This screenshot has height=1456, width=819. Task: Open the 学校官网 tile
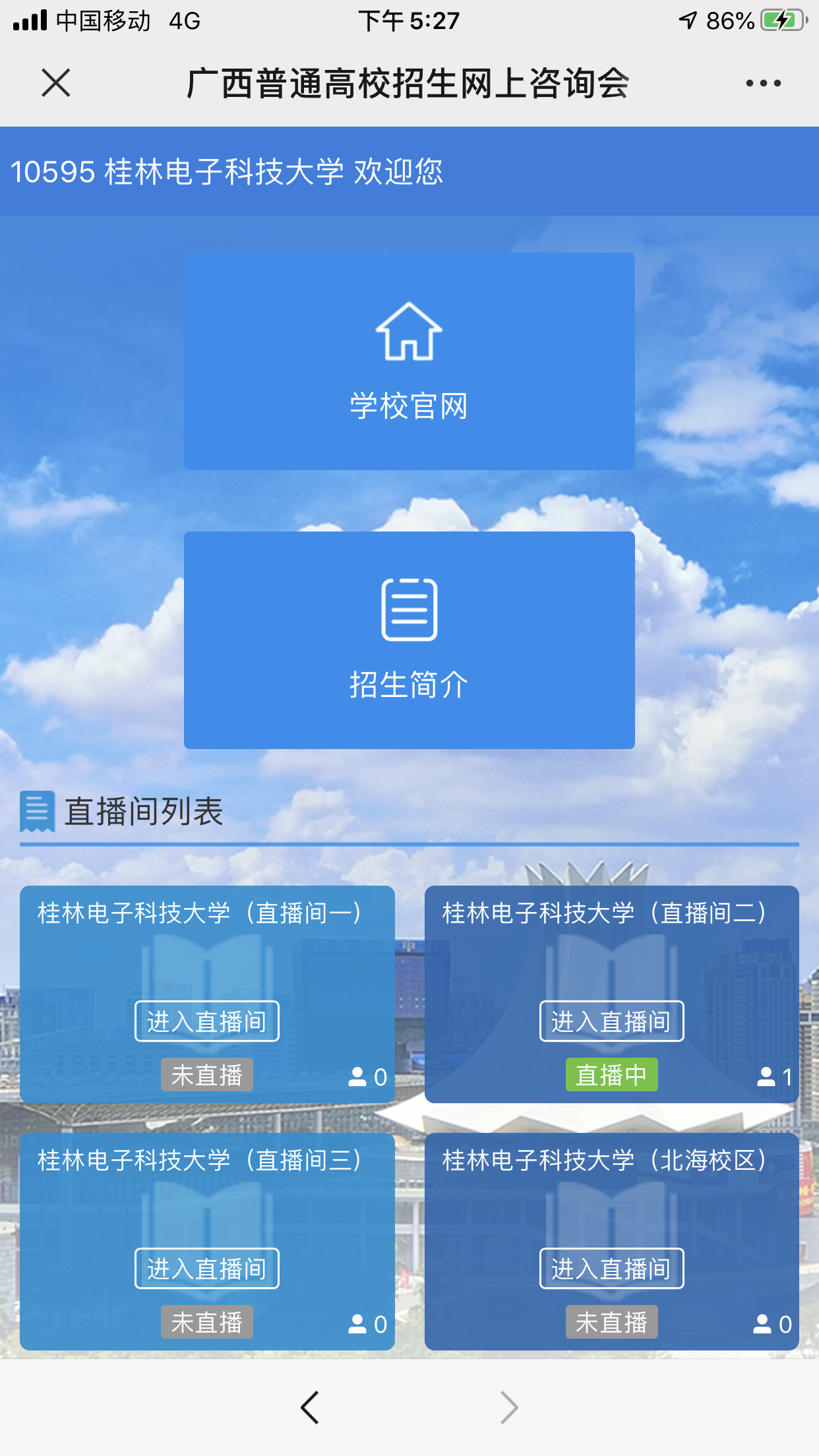(409, 361)
